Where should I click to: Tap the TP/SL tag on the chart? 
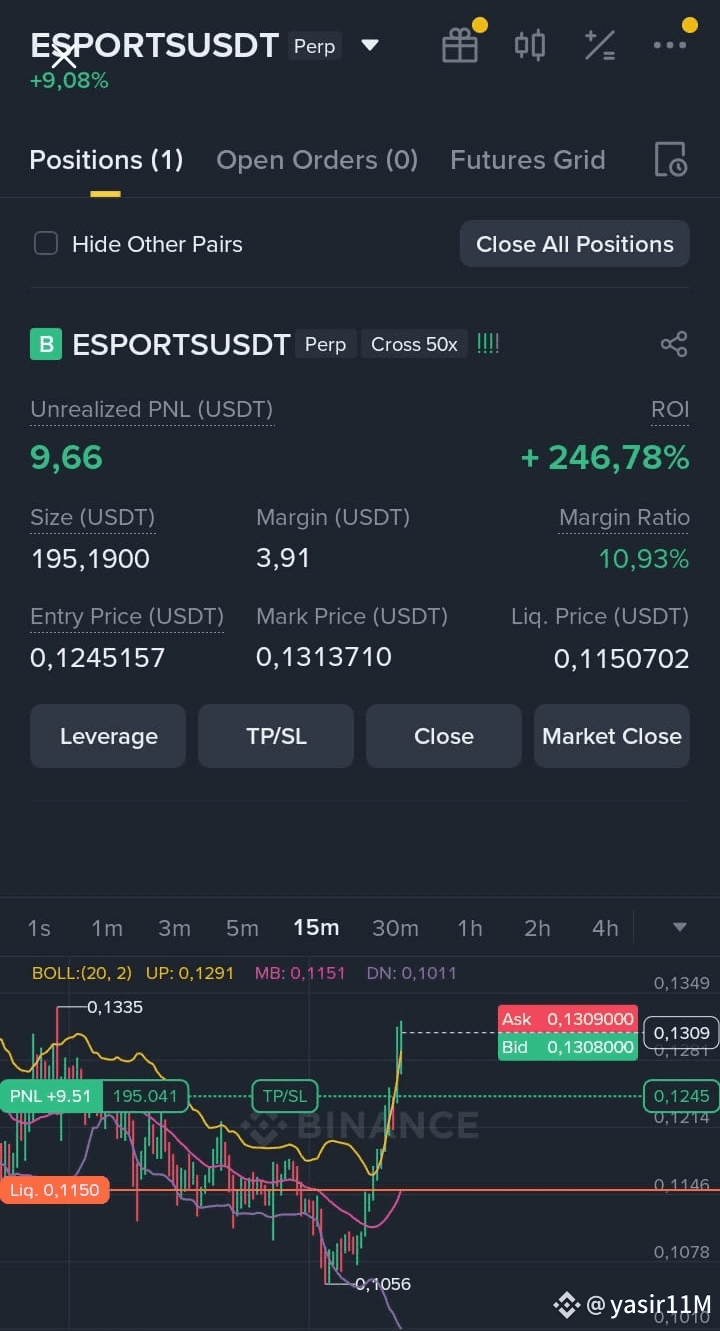point(285,1096)
